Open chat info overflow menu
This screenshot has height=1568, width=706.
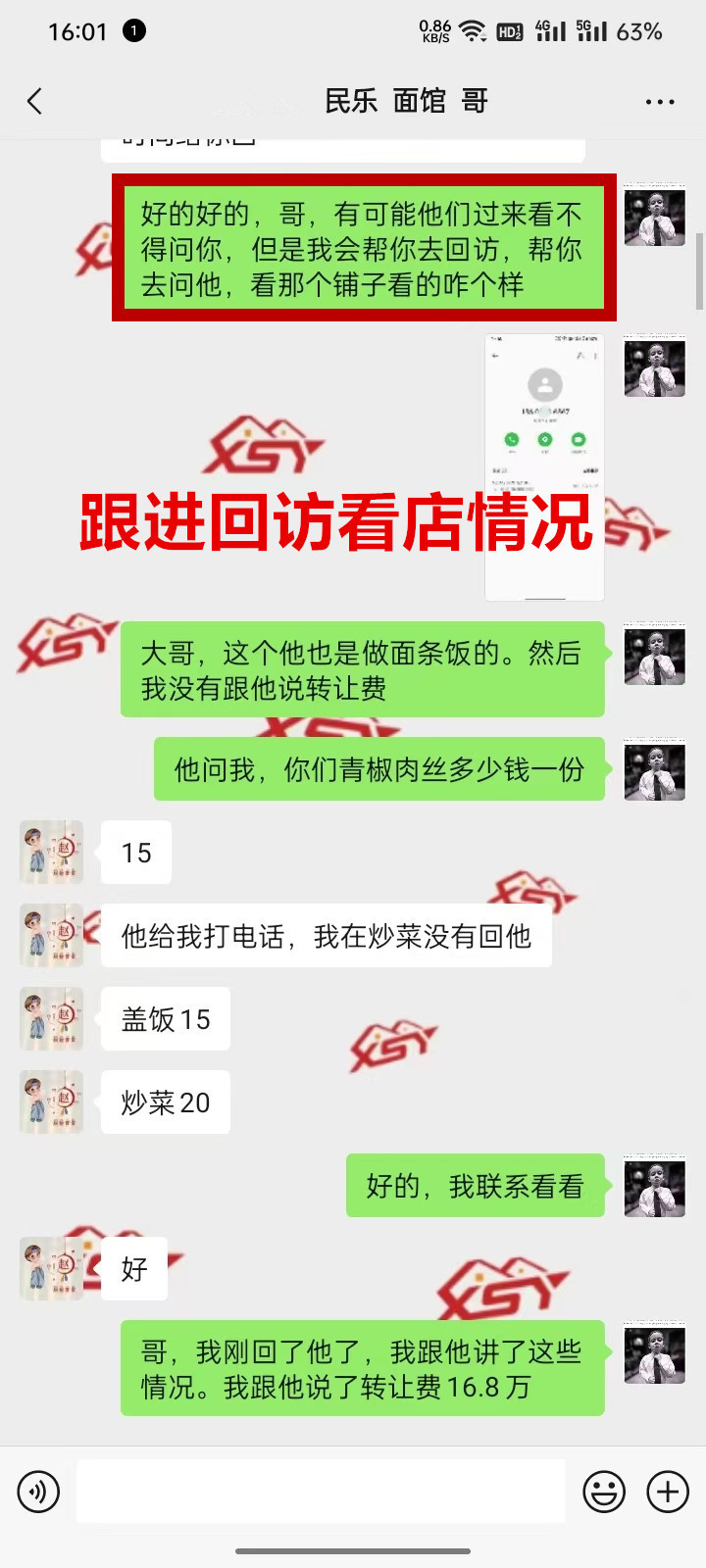(659, 101)
